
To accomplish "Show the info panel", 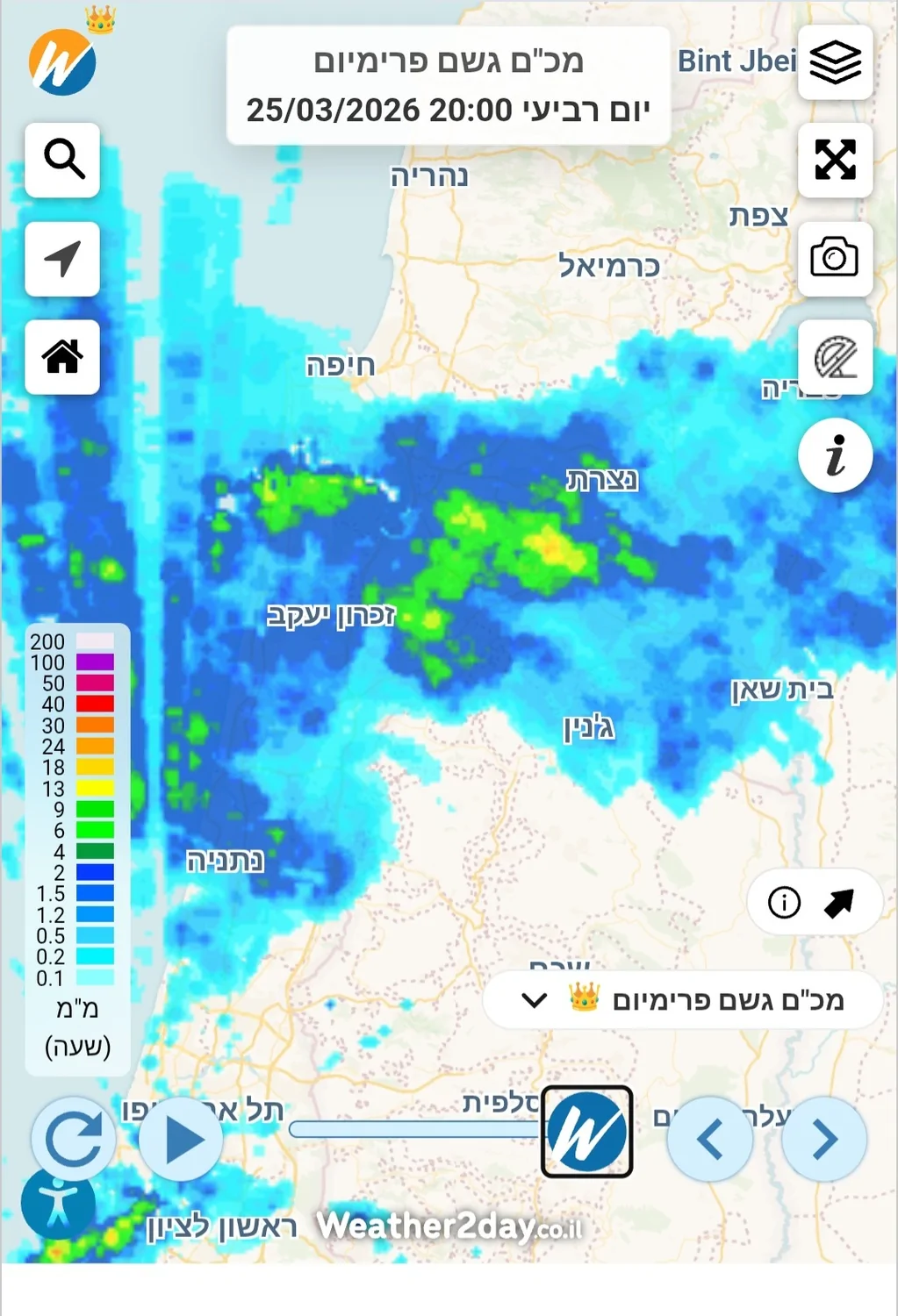I will coord(835,455).
